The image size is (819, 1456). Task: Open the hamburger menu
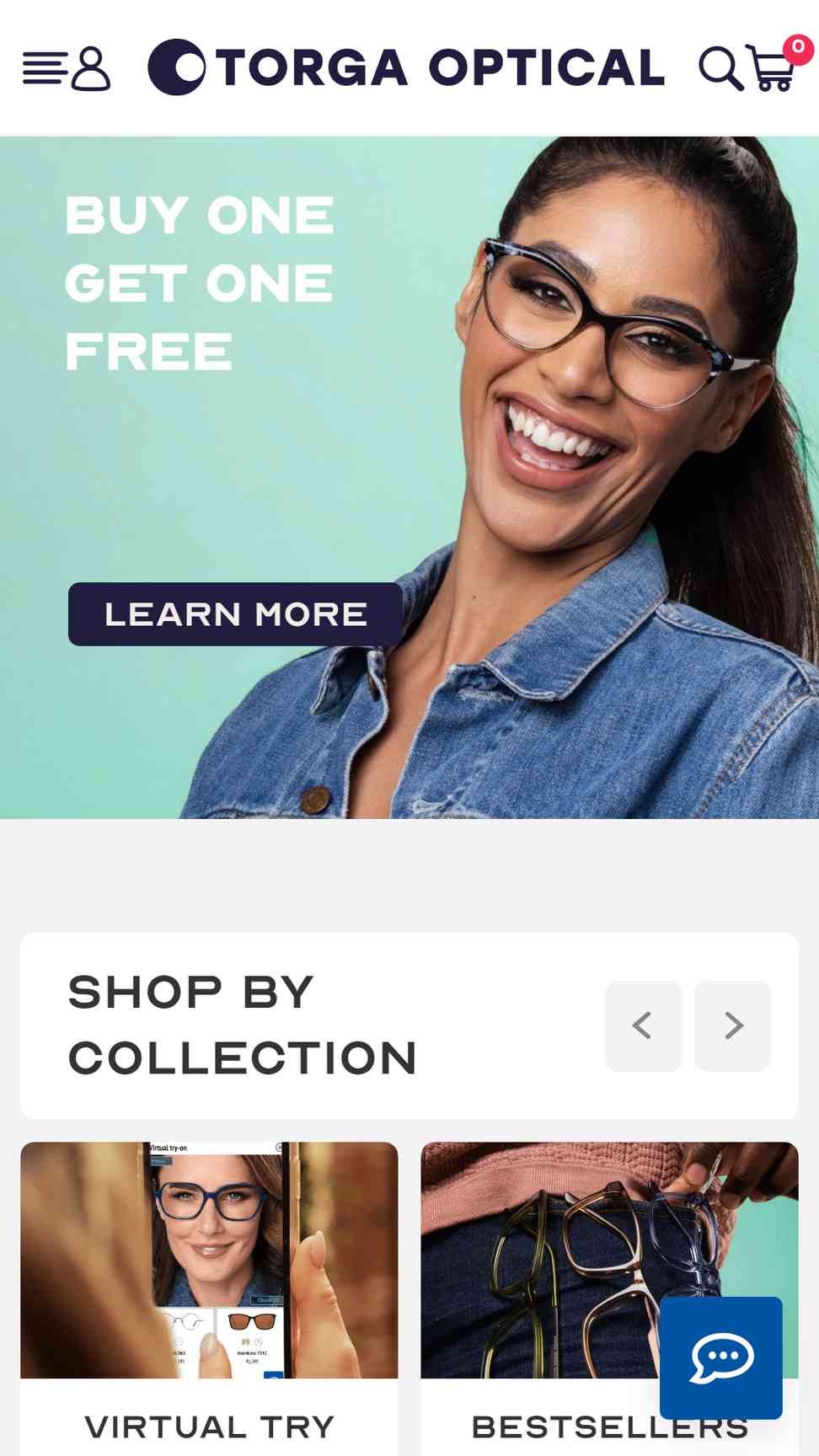point(45,68)
